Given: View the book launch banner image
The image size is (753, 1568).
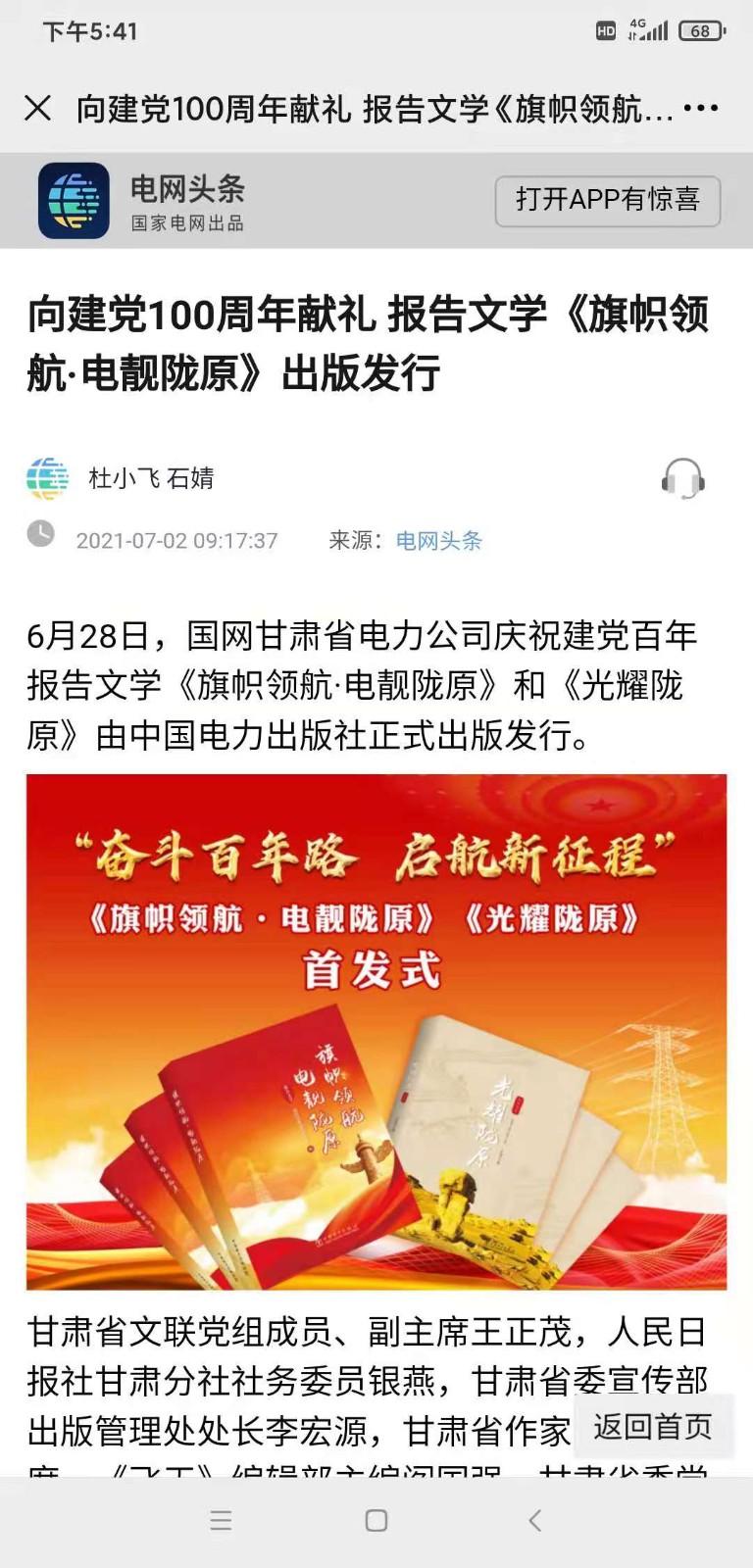Looking at the screenshot, I should point(376,1031).
